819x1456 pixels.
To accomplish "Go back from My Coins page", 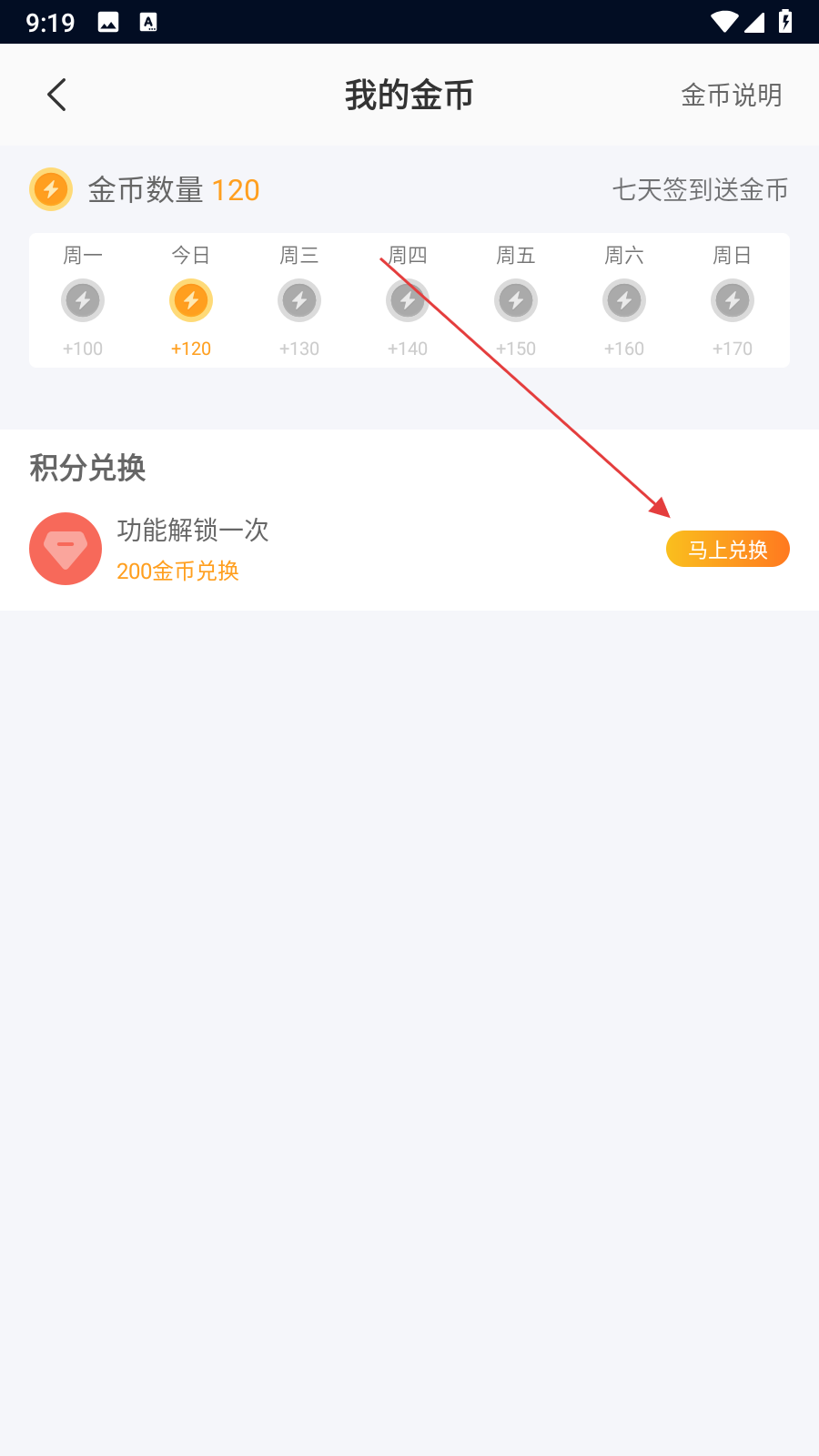I will [x=56, y=95].
